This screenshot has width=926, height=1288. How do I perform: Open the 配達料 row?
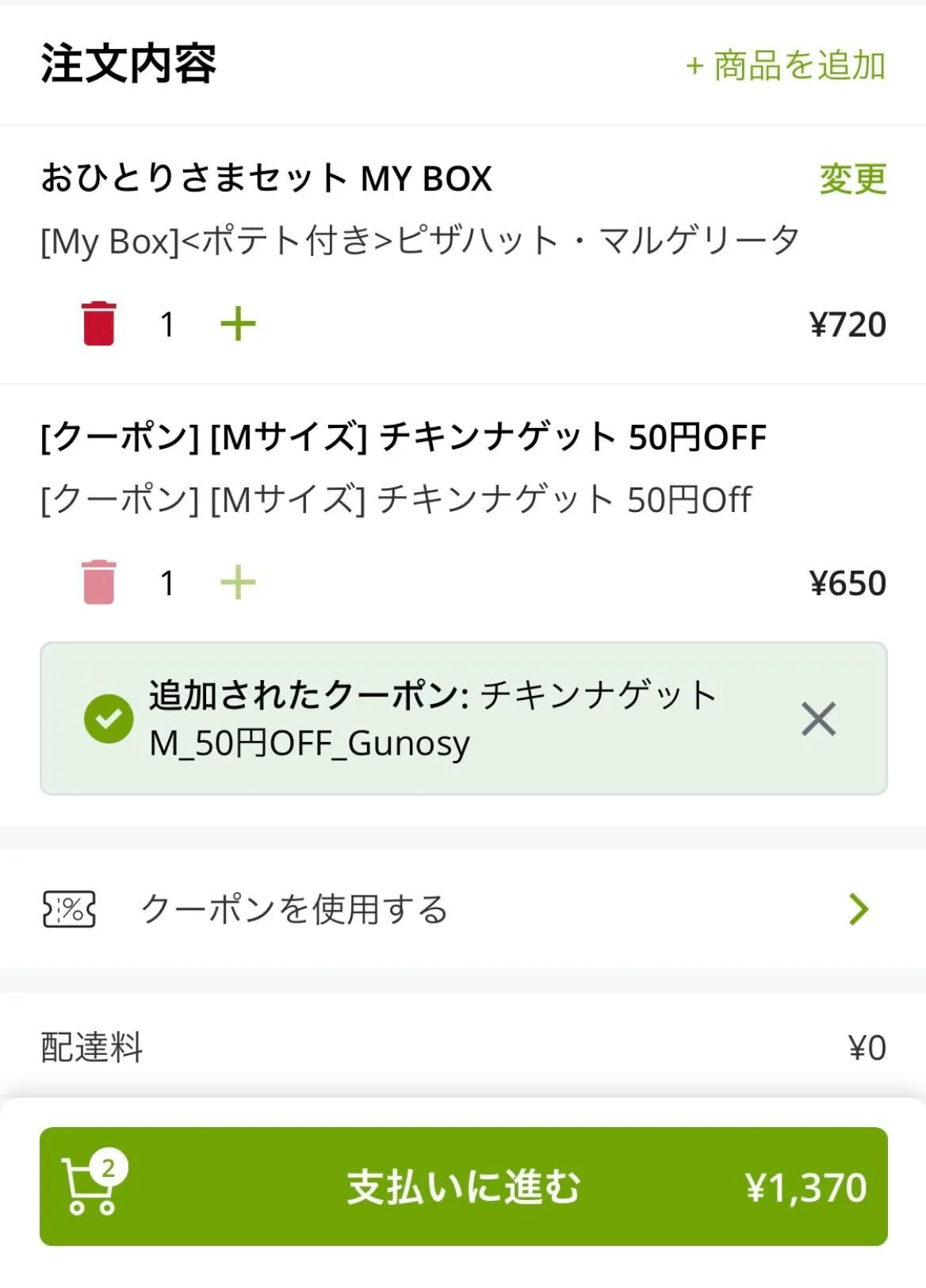coord(91,1049)
